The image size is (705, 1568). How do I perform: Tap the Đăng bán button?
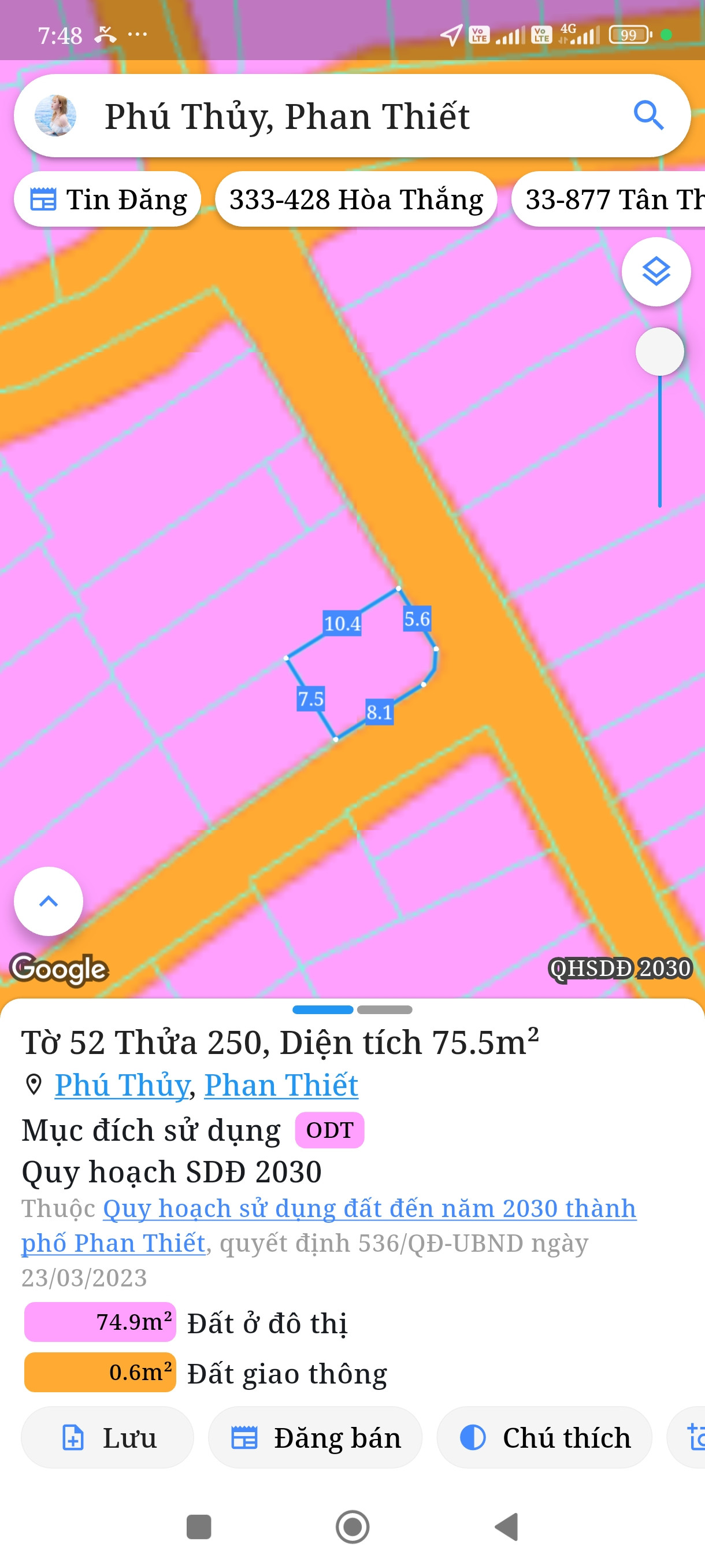point(315,1438)
